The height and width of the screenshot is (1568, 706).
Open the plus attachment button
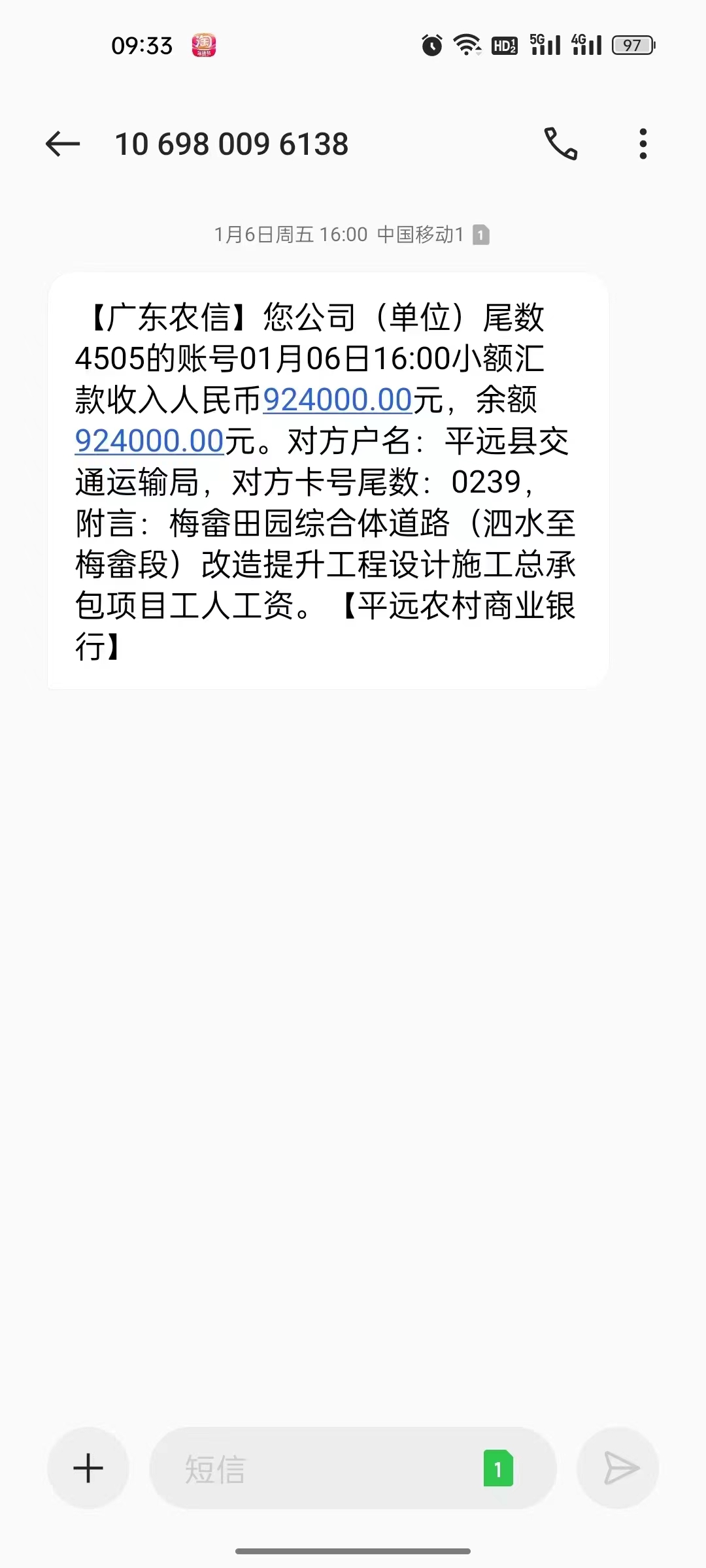88,1469
